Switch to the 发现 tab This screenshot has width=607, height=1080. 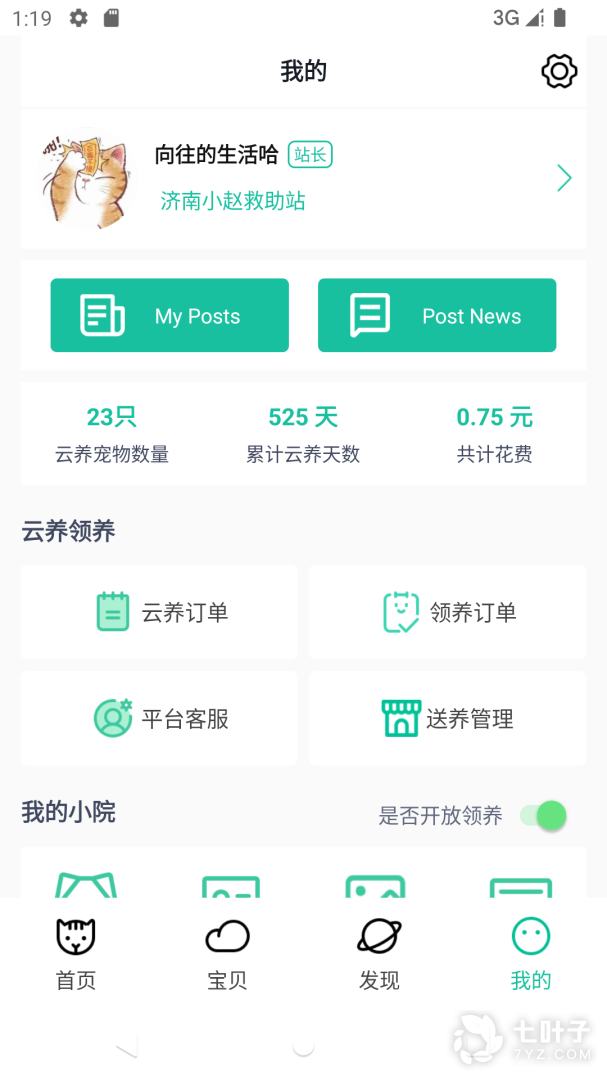379,954
